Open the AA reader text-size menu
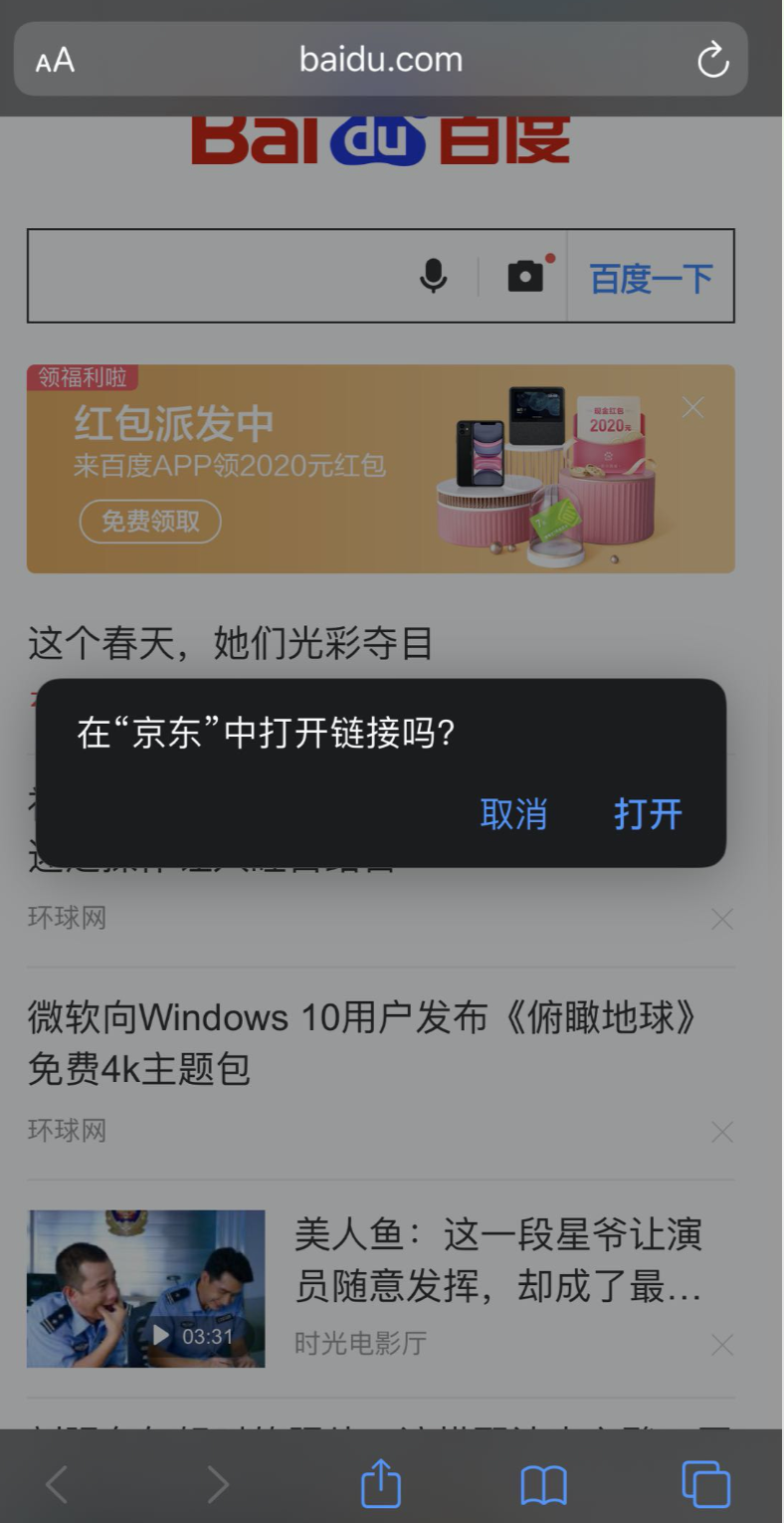Viewport: 784px width, 1523px height. [x=55, y=61]
